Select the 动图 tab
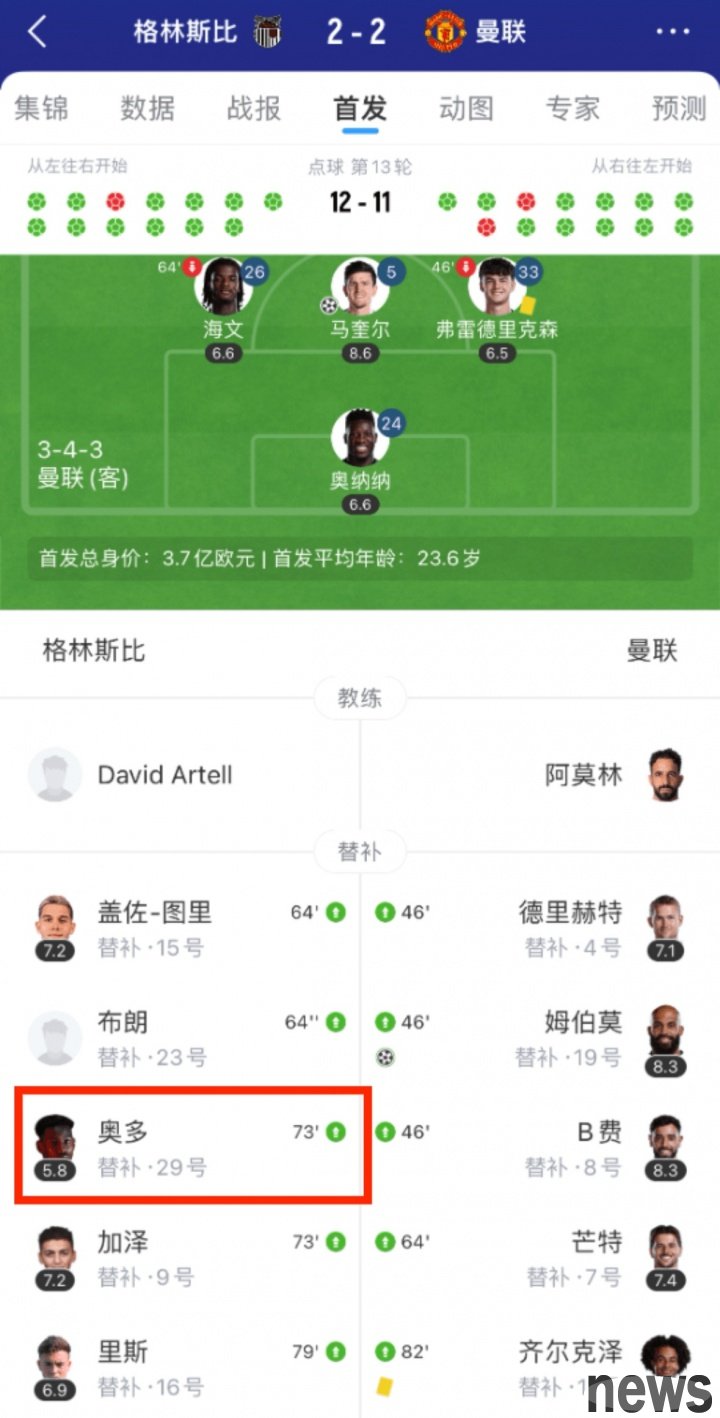 pyautogui.click(x=466, y=108)
